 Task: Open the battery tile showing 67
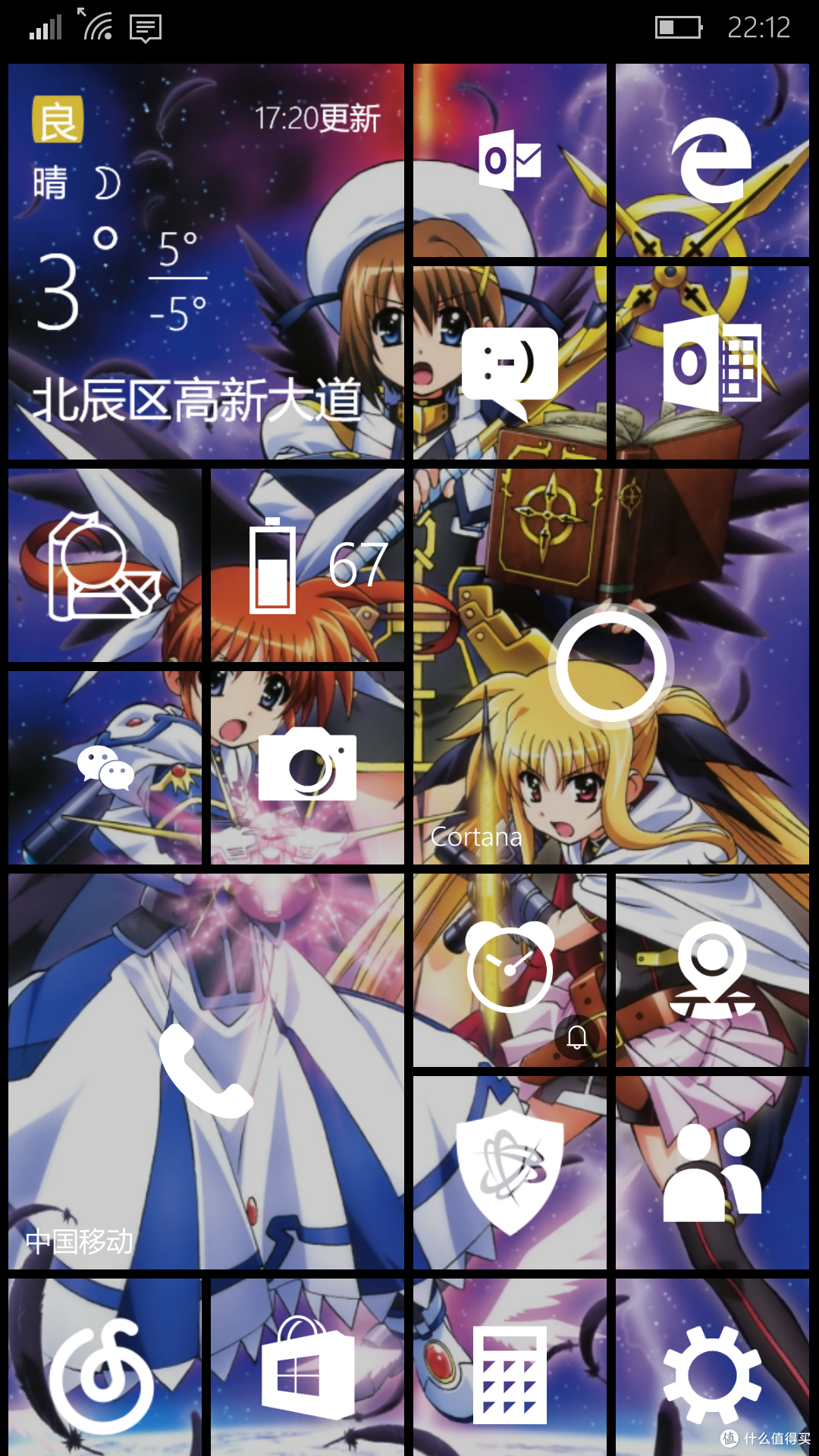click(x=307, y=566)
